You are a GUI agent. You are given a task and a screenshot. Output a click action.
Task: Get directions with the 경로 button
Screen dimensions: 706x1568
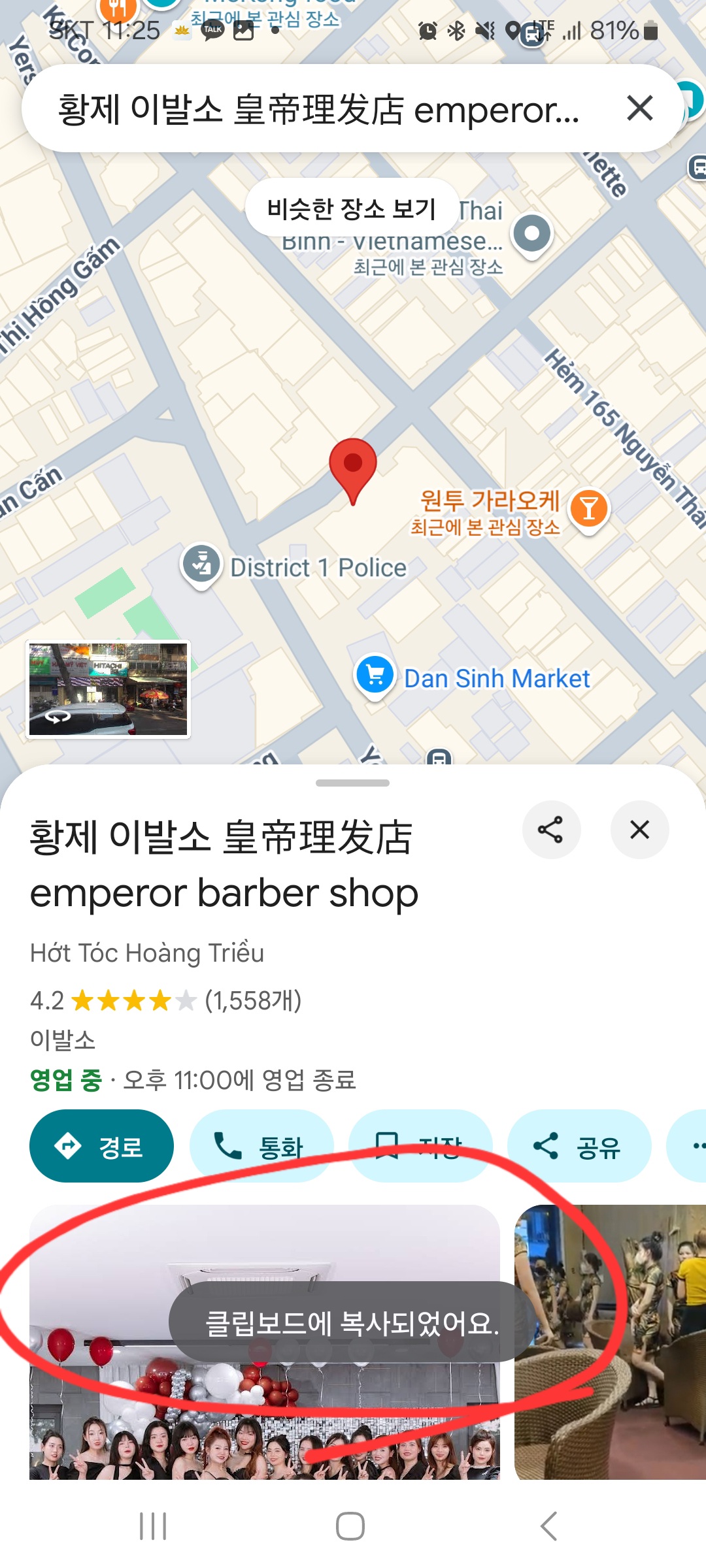[101, 1146]
